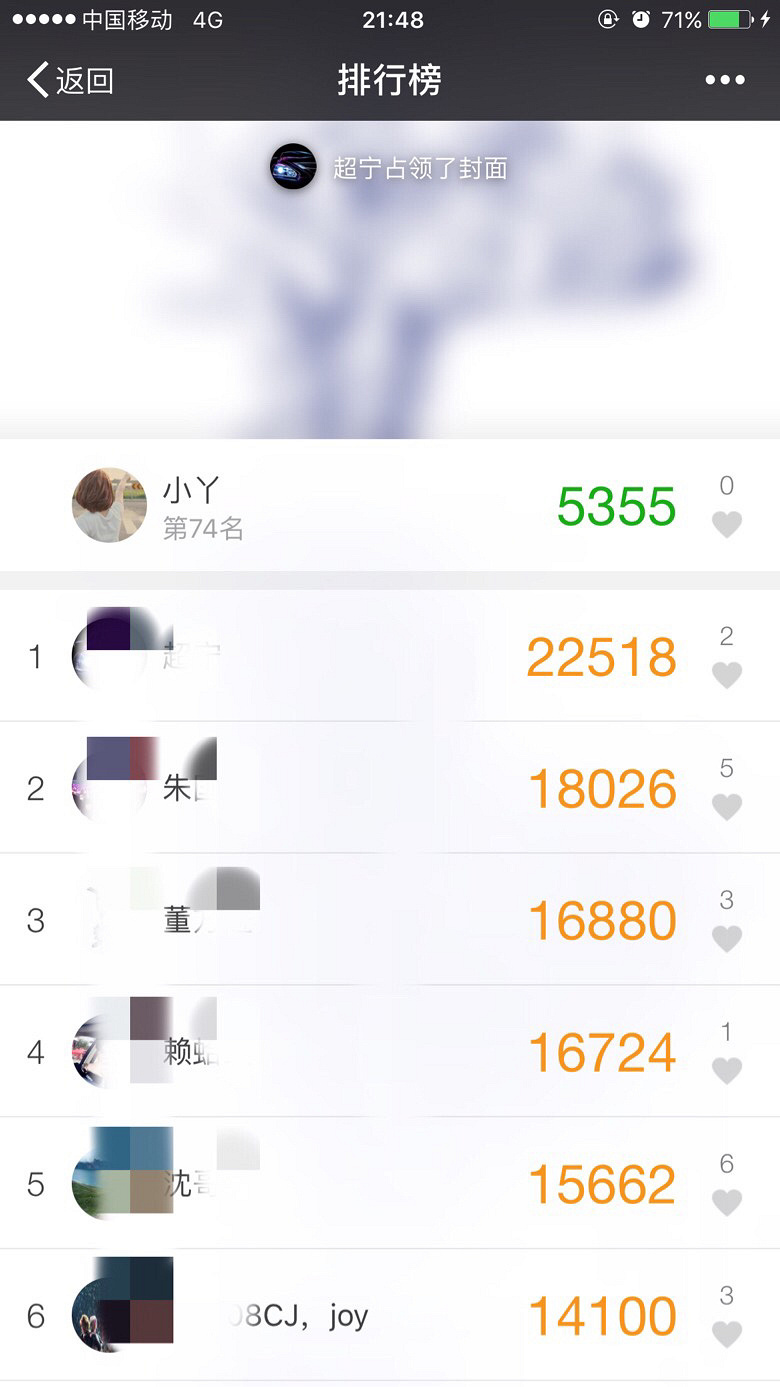
Task: Tap 小丫's profile avatar
Action: point(109,505)
